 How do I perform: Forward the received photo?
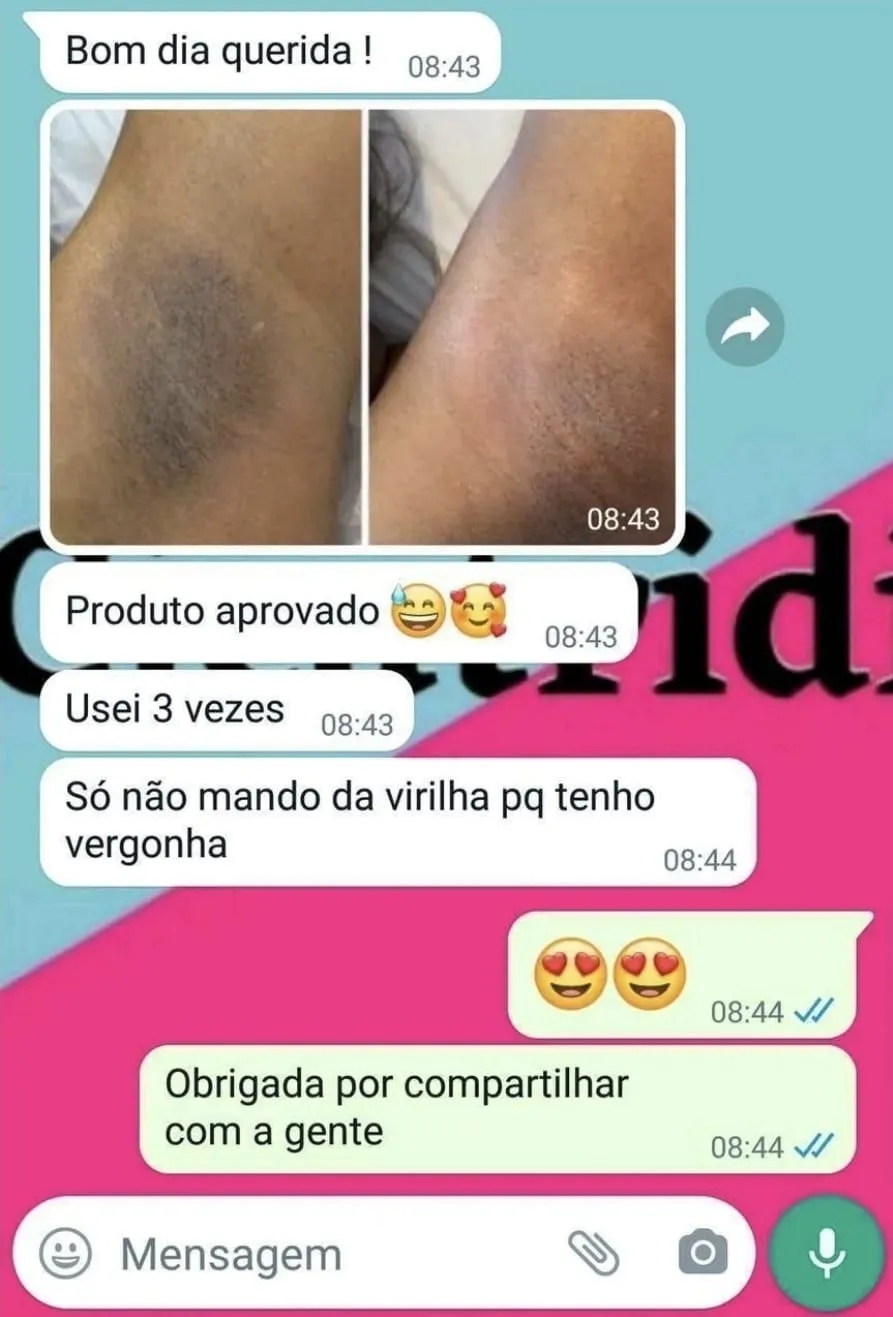pyautogui.click(x=745, y=326)
